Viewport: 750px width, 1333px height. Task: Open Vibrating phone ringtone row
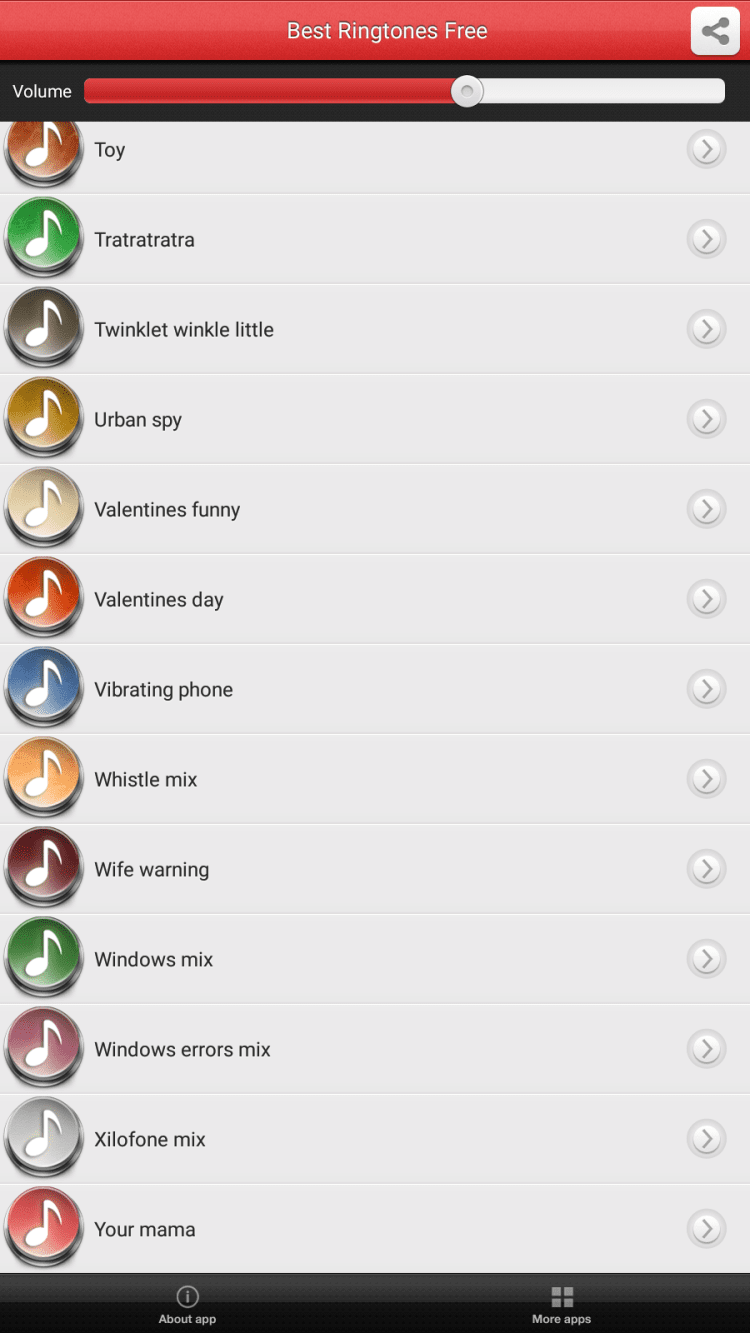pos(164,690)
